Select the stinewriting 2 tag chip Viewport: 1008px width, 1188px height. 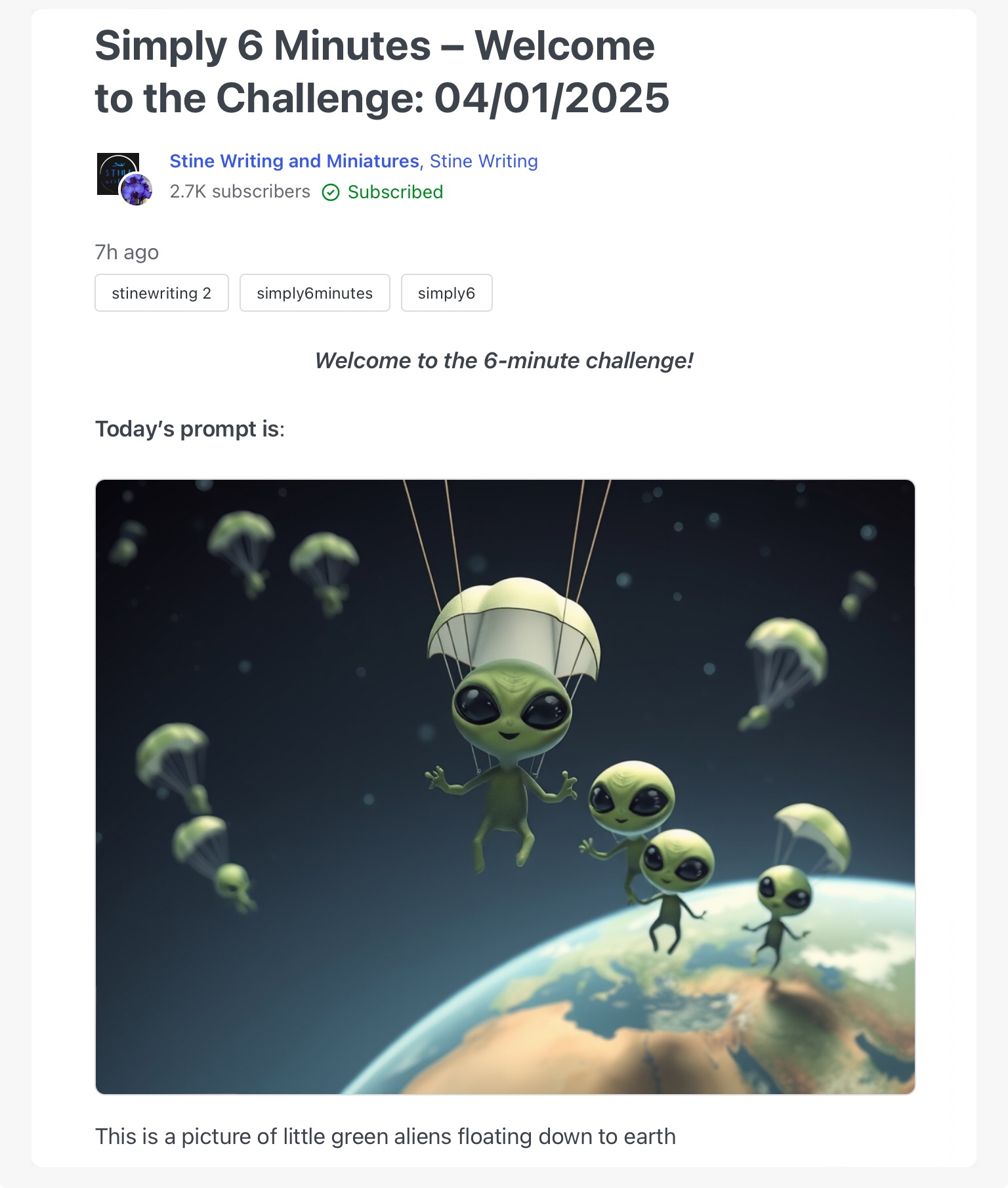(x=161, y=293)
